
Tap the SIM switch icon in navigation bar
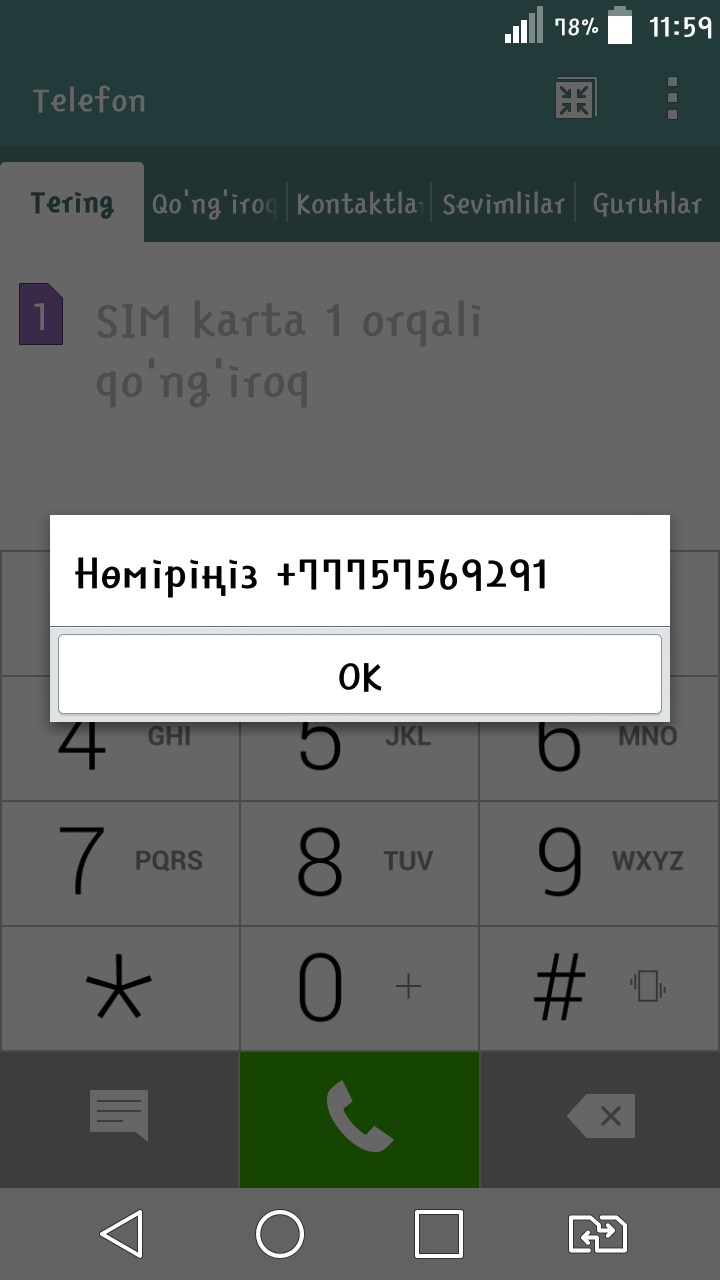(598, 1233)
